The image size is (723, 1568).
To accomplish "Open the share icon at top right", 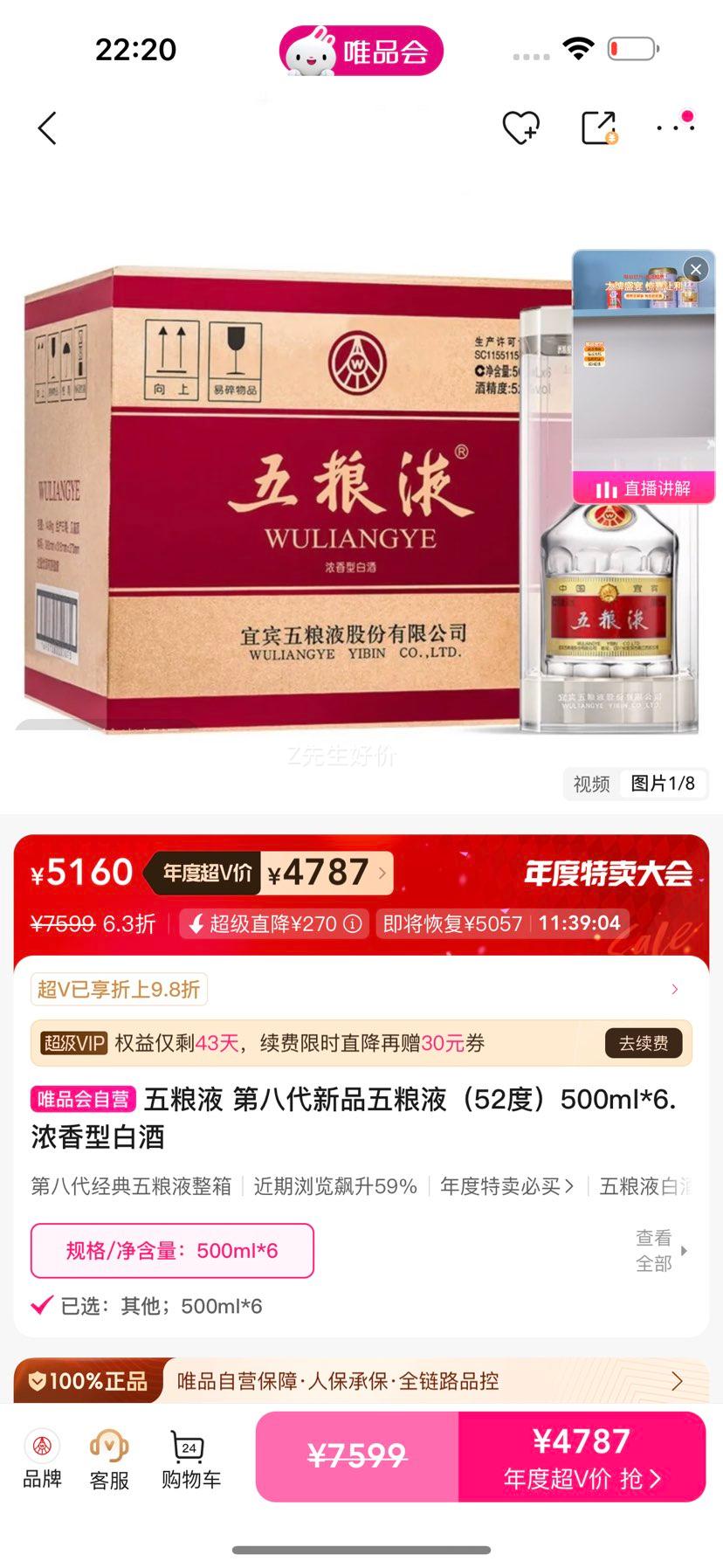I will pos(599,128).
